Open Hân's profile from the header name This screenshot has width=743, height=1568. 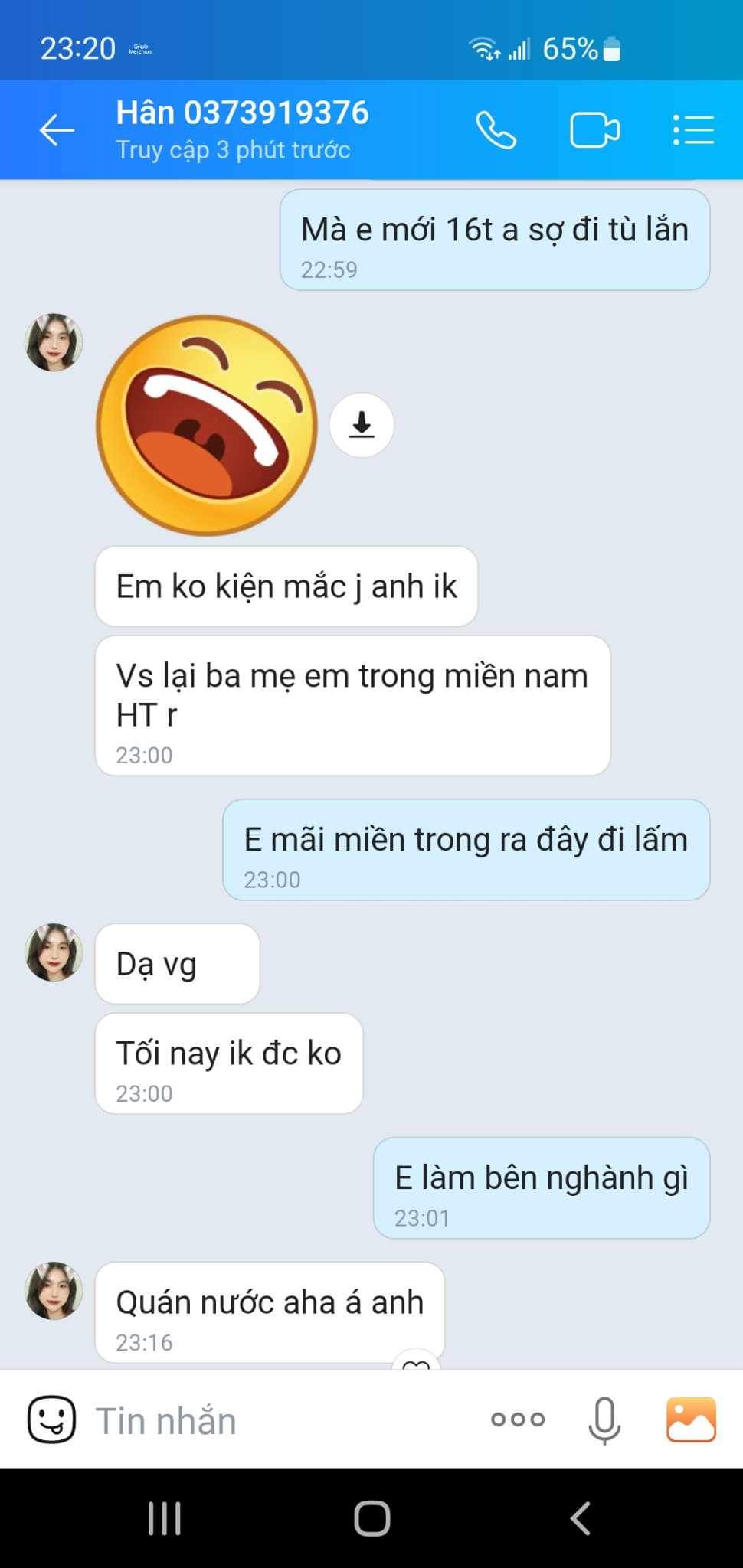(242, 113)
